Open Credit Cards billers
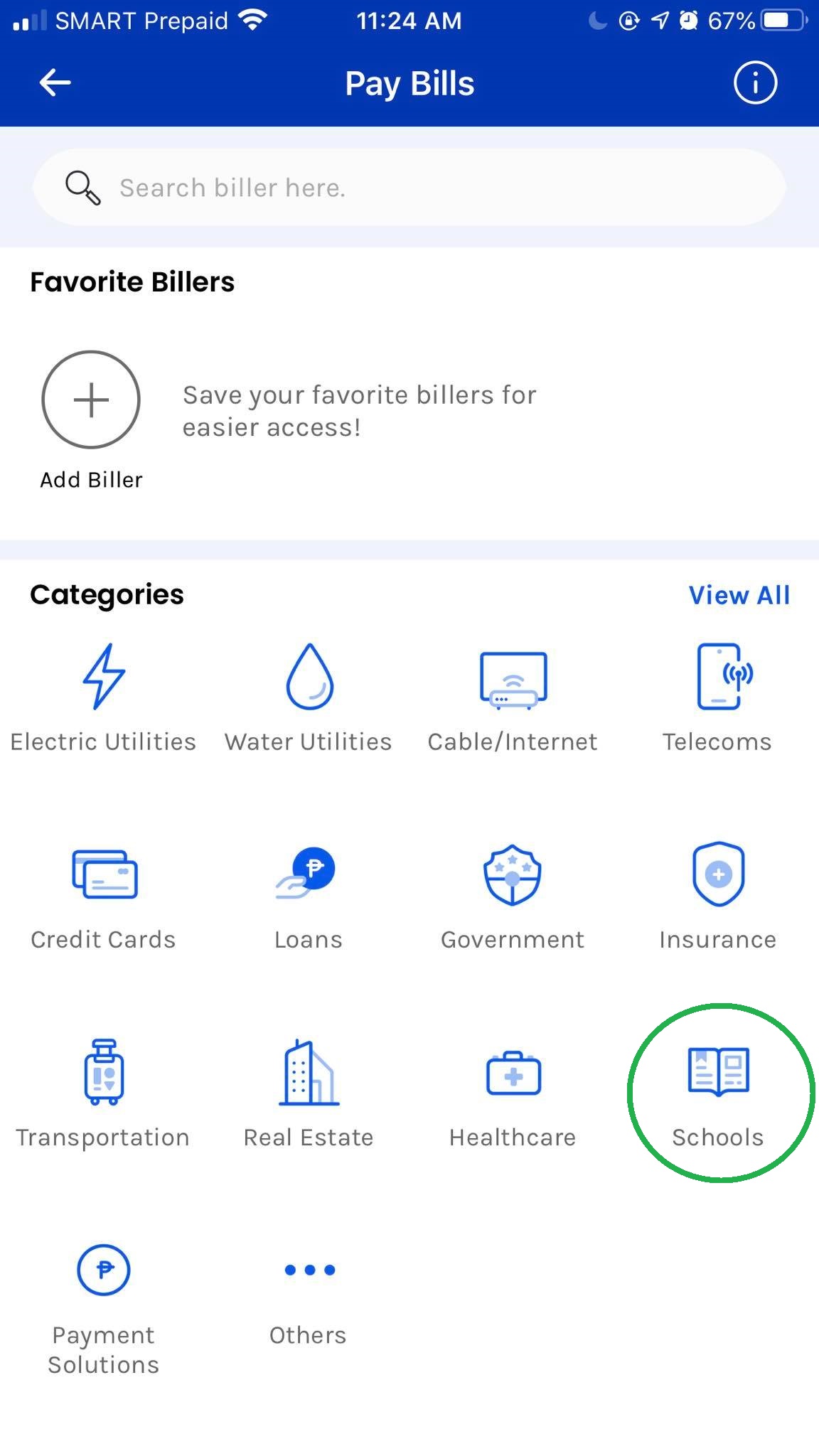 (x=104, y=896)
